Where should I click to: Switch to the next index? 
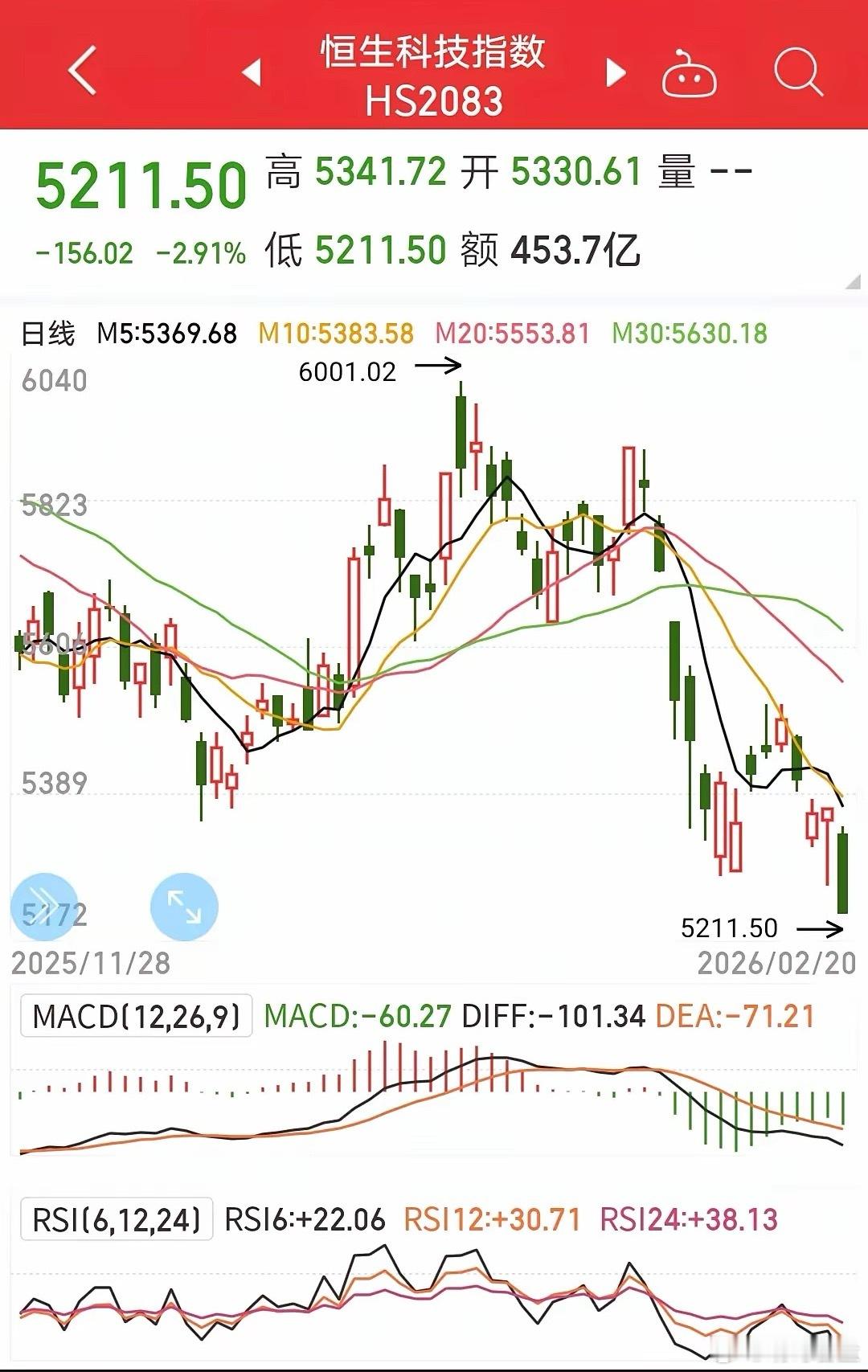coord(615,72)
